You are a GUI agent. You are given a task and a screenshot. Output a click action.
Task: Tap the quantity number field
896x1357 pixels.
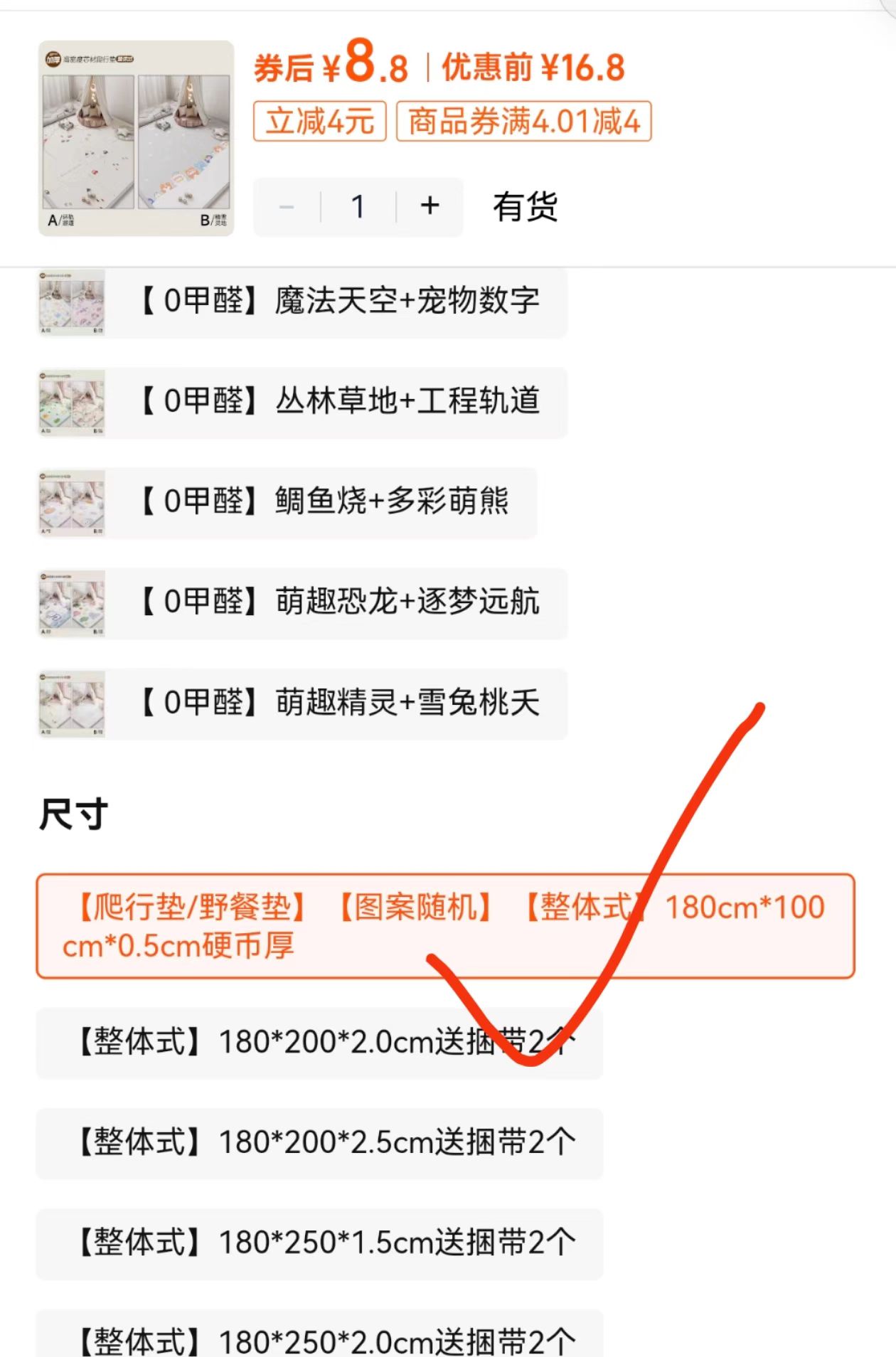point(358,207)
